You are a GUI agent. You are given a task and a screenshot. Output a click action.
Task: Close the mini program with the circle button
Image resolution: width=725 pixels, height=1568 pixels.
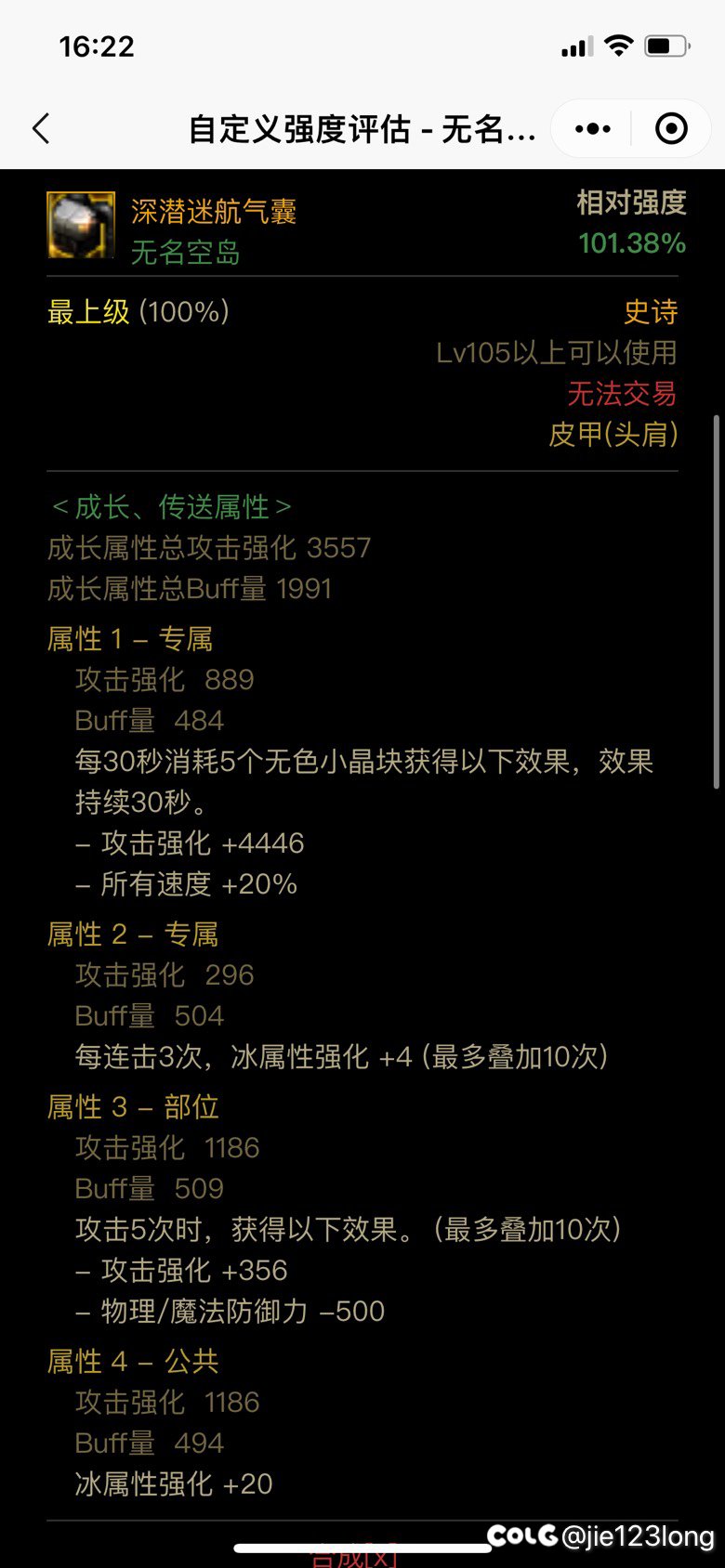(x=671, y=128)
